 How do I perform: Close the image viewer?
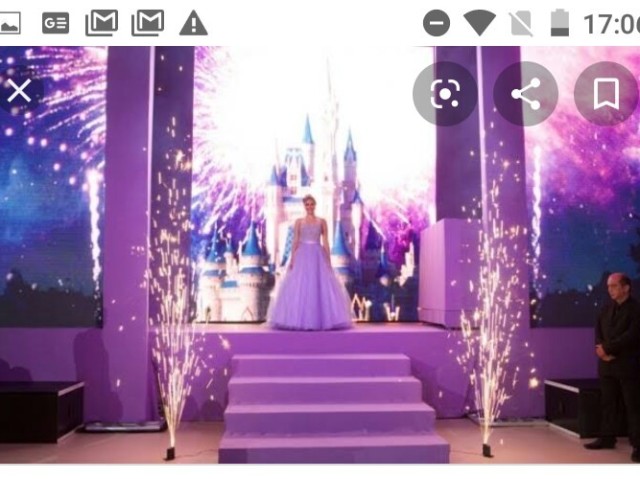pos(19,92)
